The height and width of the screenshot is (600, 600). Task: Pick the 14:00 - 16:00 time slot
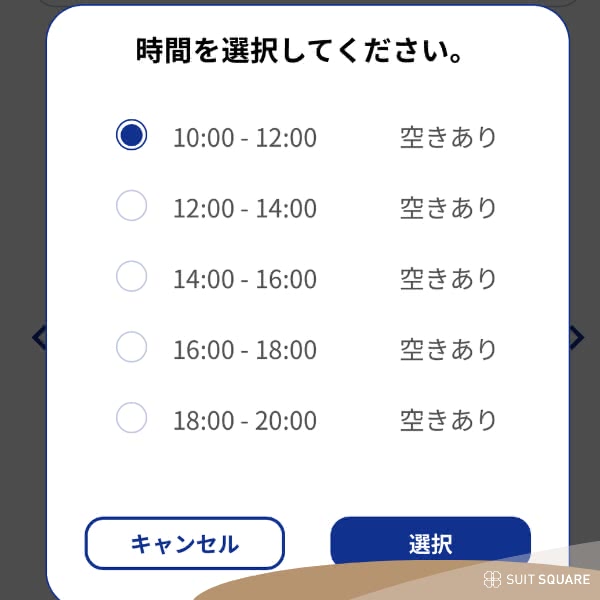[x=132, y=276]
